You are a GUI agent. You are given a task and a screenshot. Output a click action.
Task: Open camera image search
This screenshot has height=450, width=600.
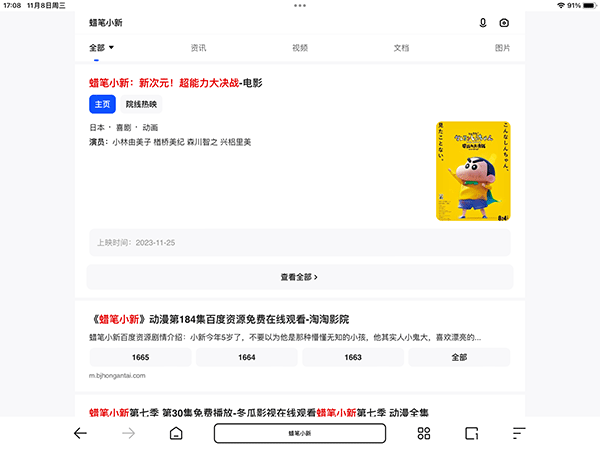(505, 22)
